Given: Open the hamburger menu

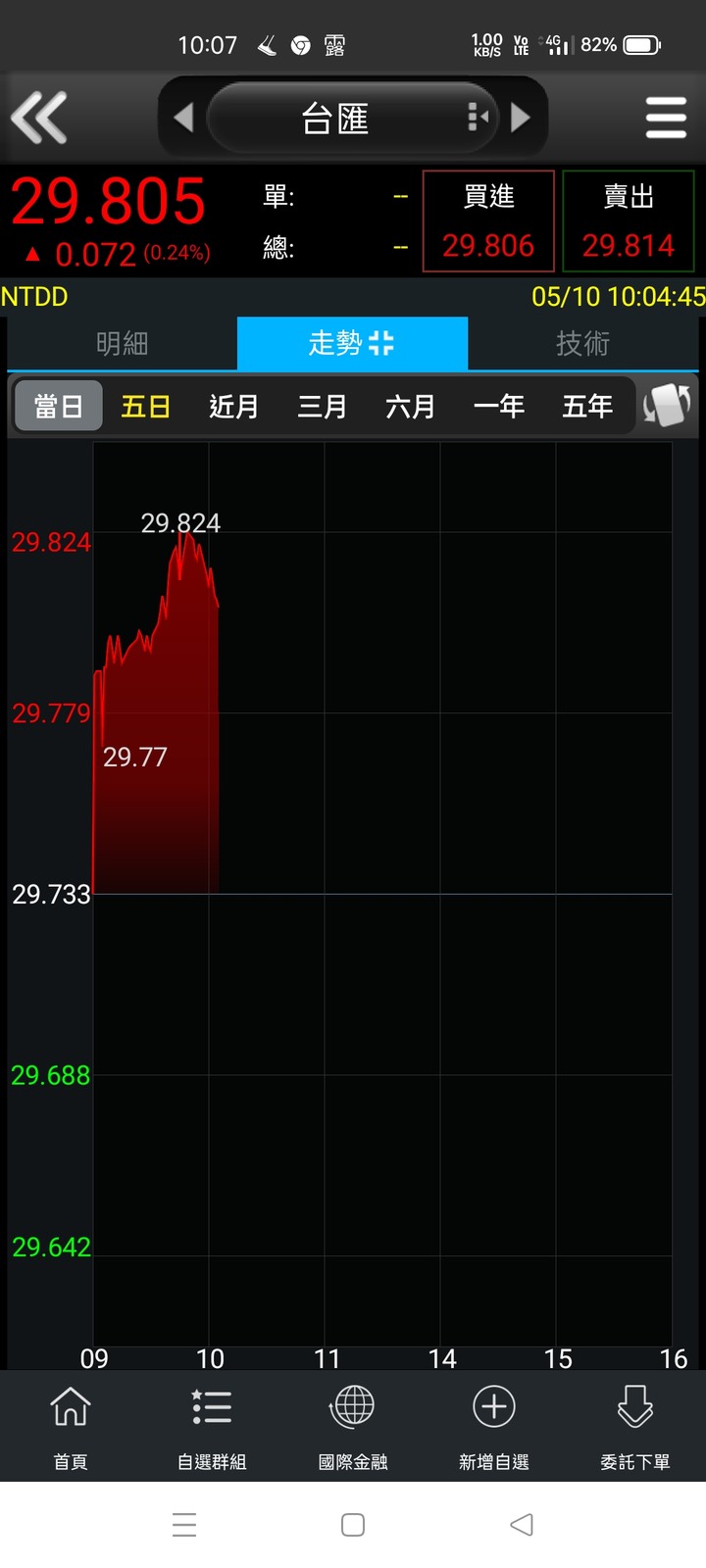Looking at the screenshot, I should [666, 118].
